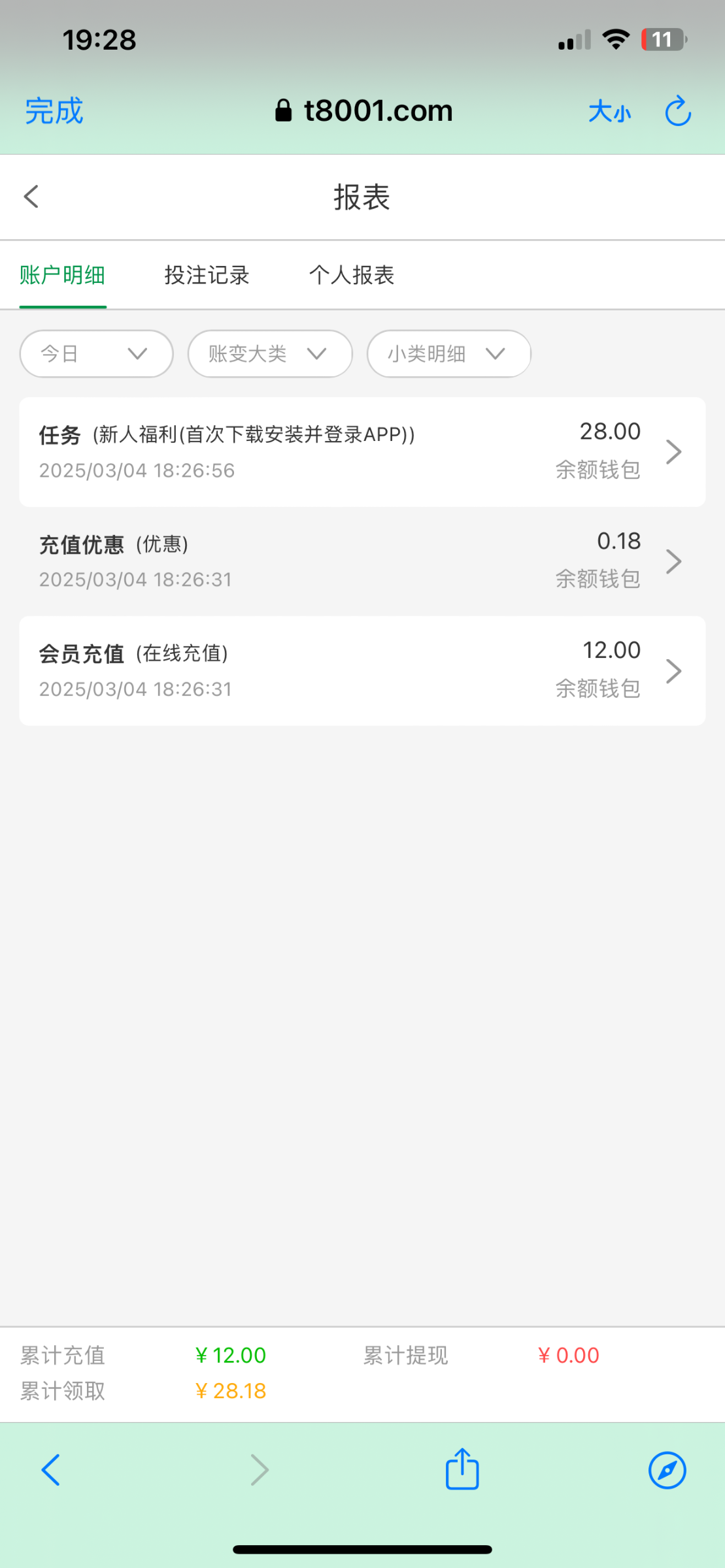Expand the 小类明细 filter dropdown
The width and height of the screenshot is (725, 1568).
pyautogui.click(x=448, y=353)
